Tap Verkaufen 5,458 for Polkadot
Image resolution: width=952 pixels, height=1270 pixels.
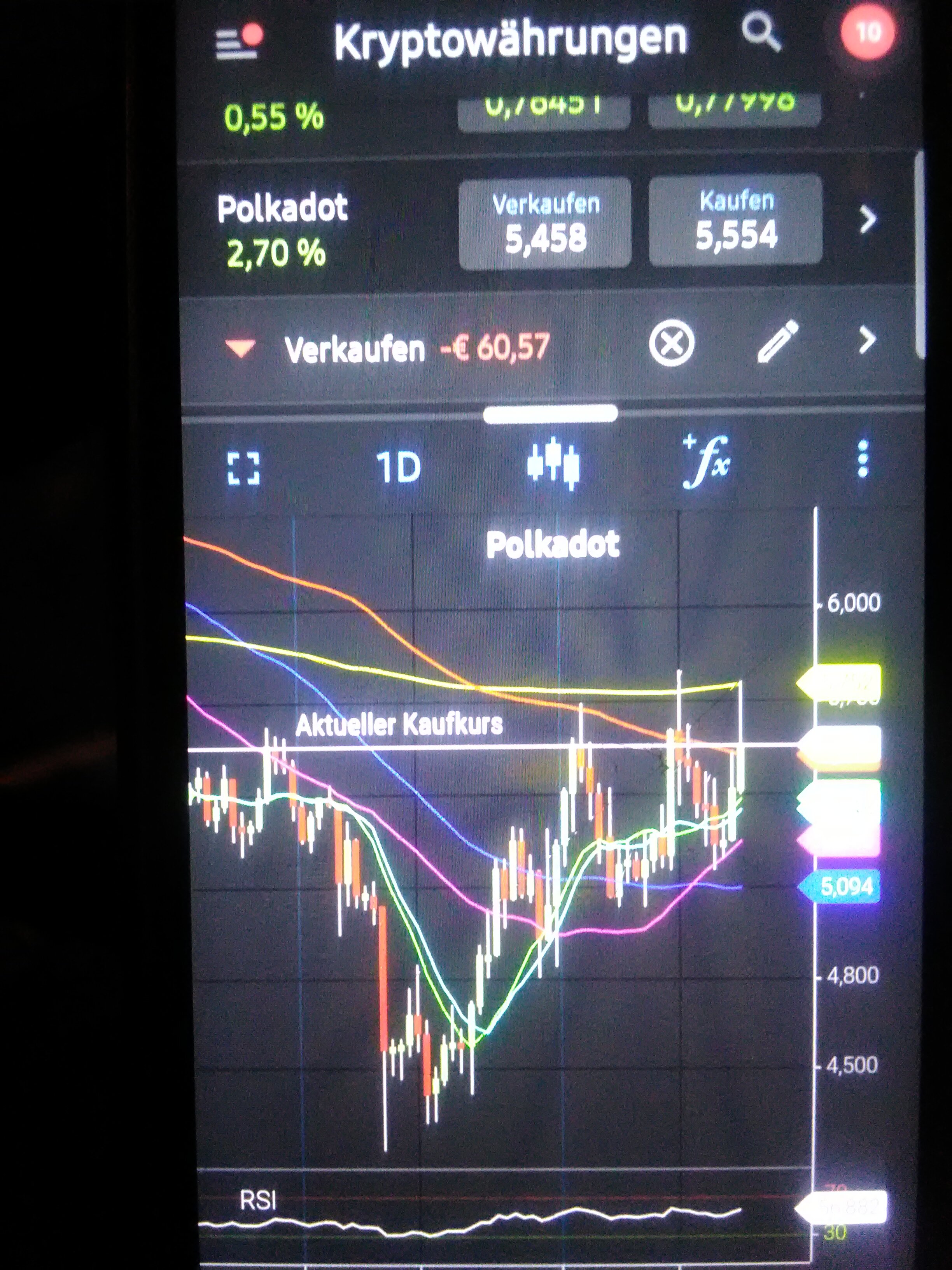click(x=545, y=223)
